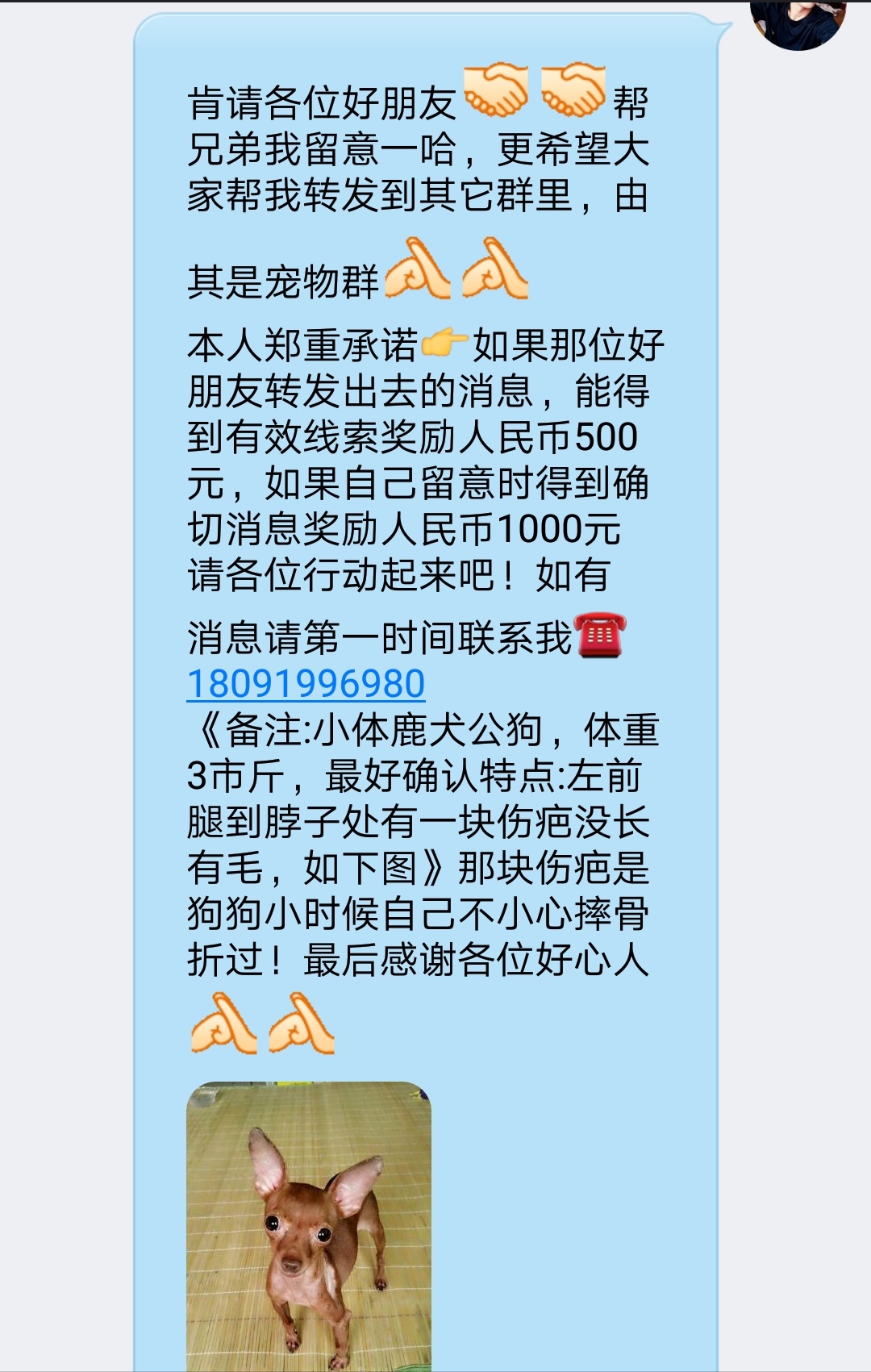Open the sender's profile avatar
Image resolution: width=871 pixels, height=1372 pixels.
click(x=797, y=22)
